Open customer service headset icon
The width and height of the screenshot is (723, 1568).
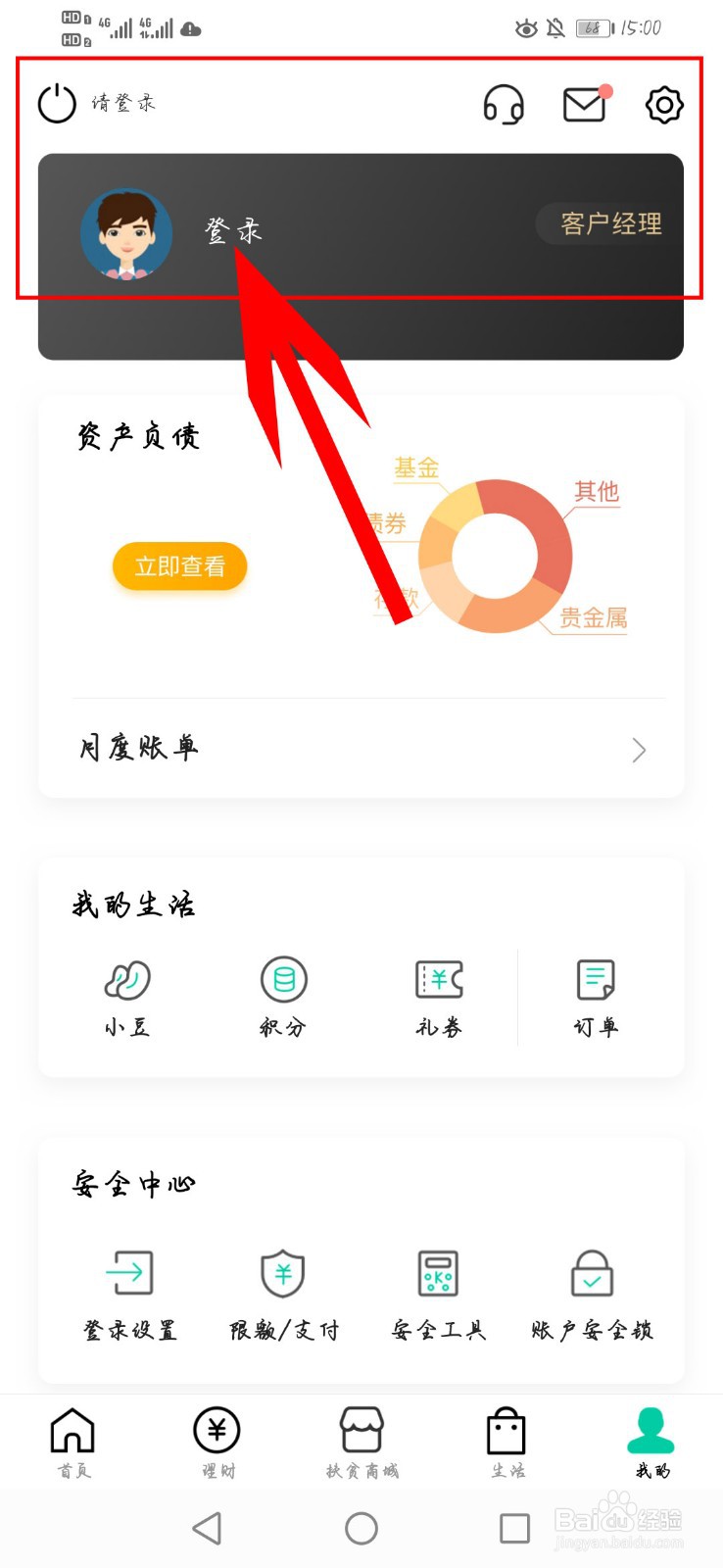coord(504,105)
